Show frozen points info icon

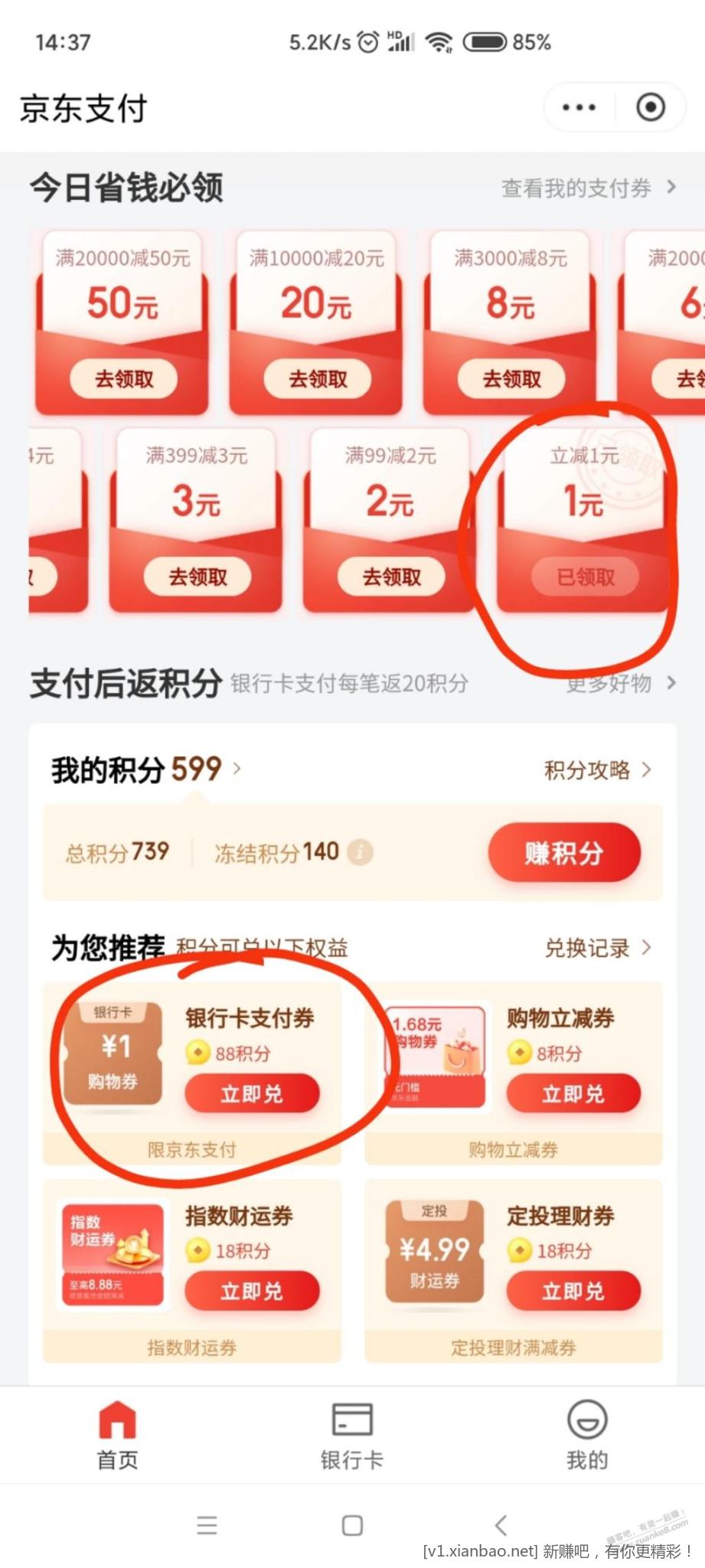click(x=361, y=852)
